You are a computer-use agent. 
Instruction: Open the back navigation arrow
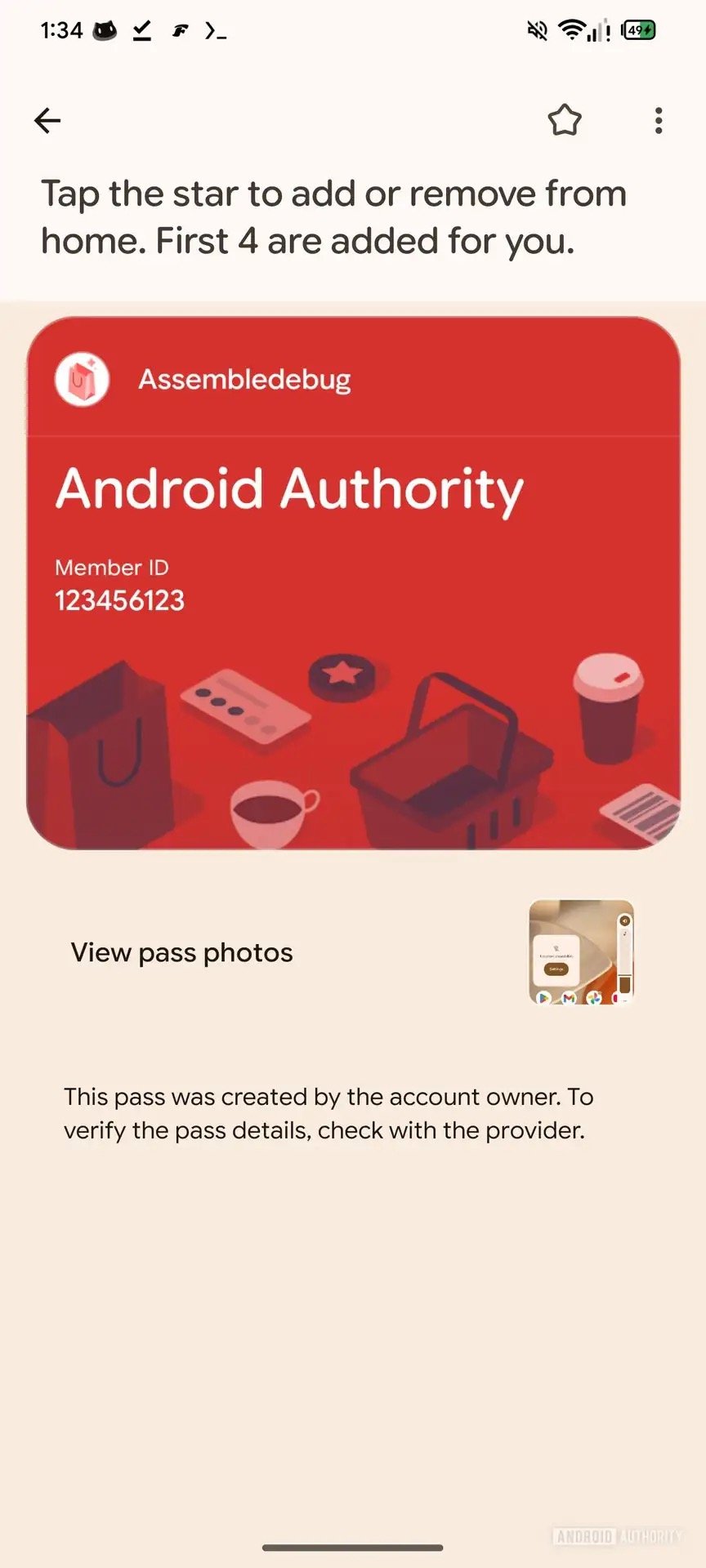tap(47, 120)
